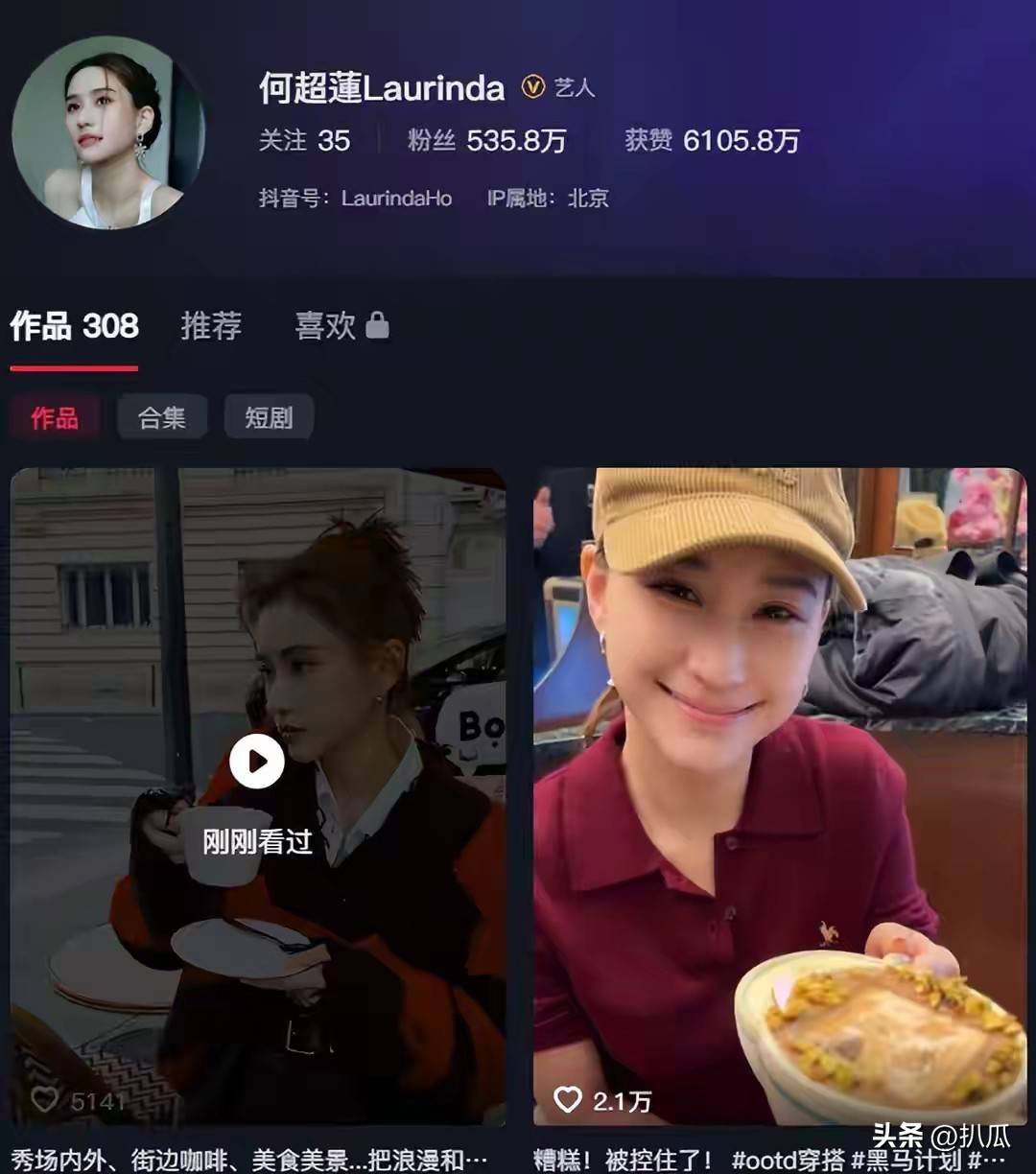Show the 合集 collections chip

click(x=161, y=418)
